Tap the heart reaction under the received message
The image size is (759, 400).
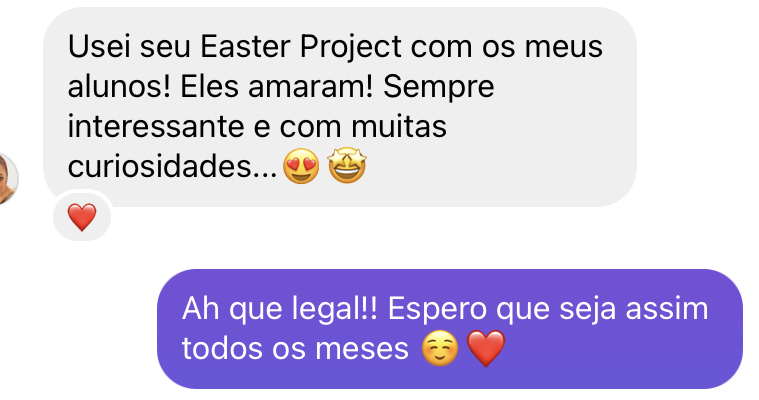[x=82, y=216]
